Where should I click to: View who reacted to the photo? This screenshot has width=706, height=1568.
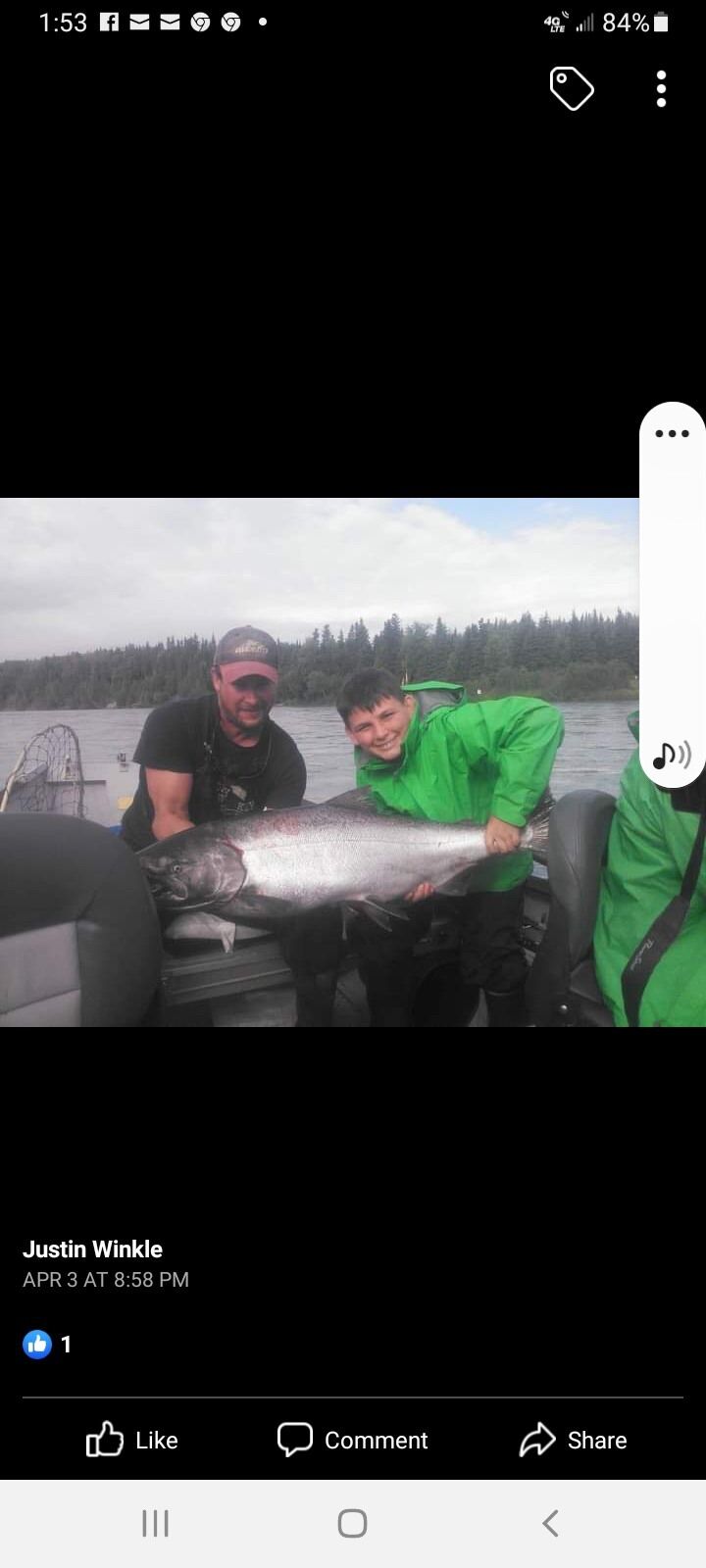[x=47, y=1344]
